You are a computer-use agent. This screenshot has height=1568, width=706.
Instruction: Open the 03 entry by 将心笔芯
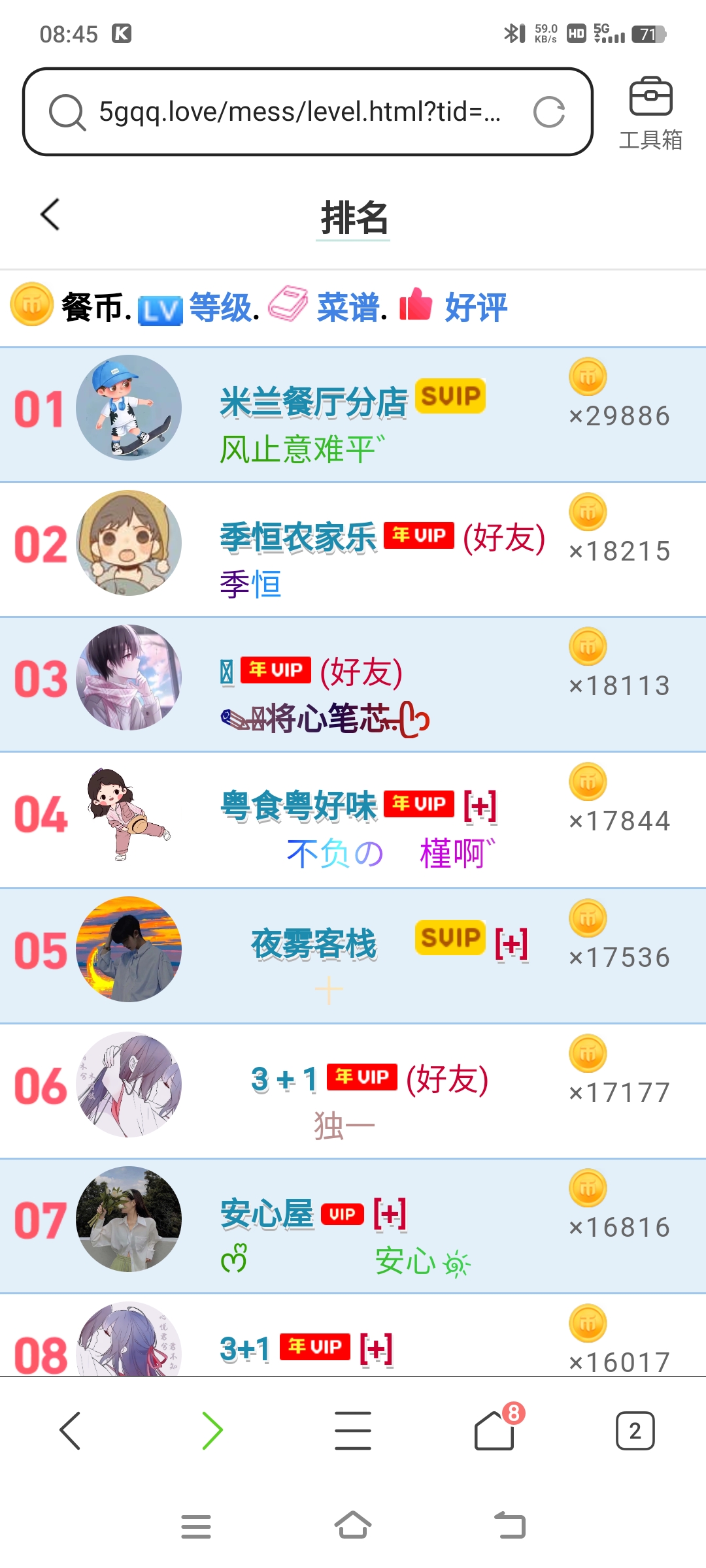324,719
